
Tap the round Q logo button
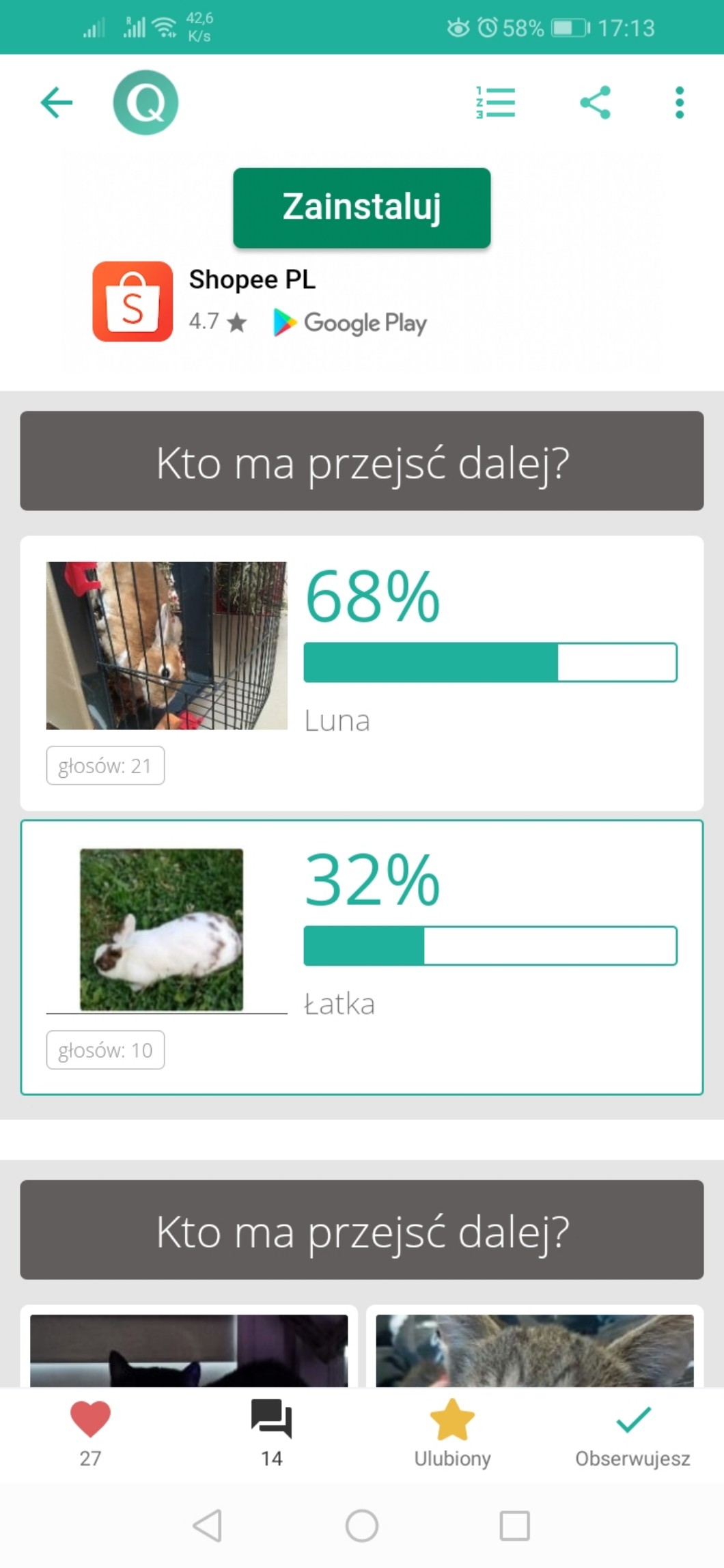145,103
